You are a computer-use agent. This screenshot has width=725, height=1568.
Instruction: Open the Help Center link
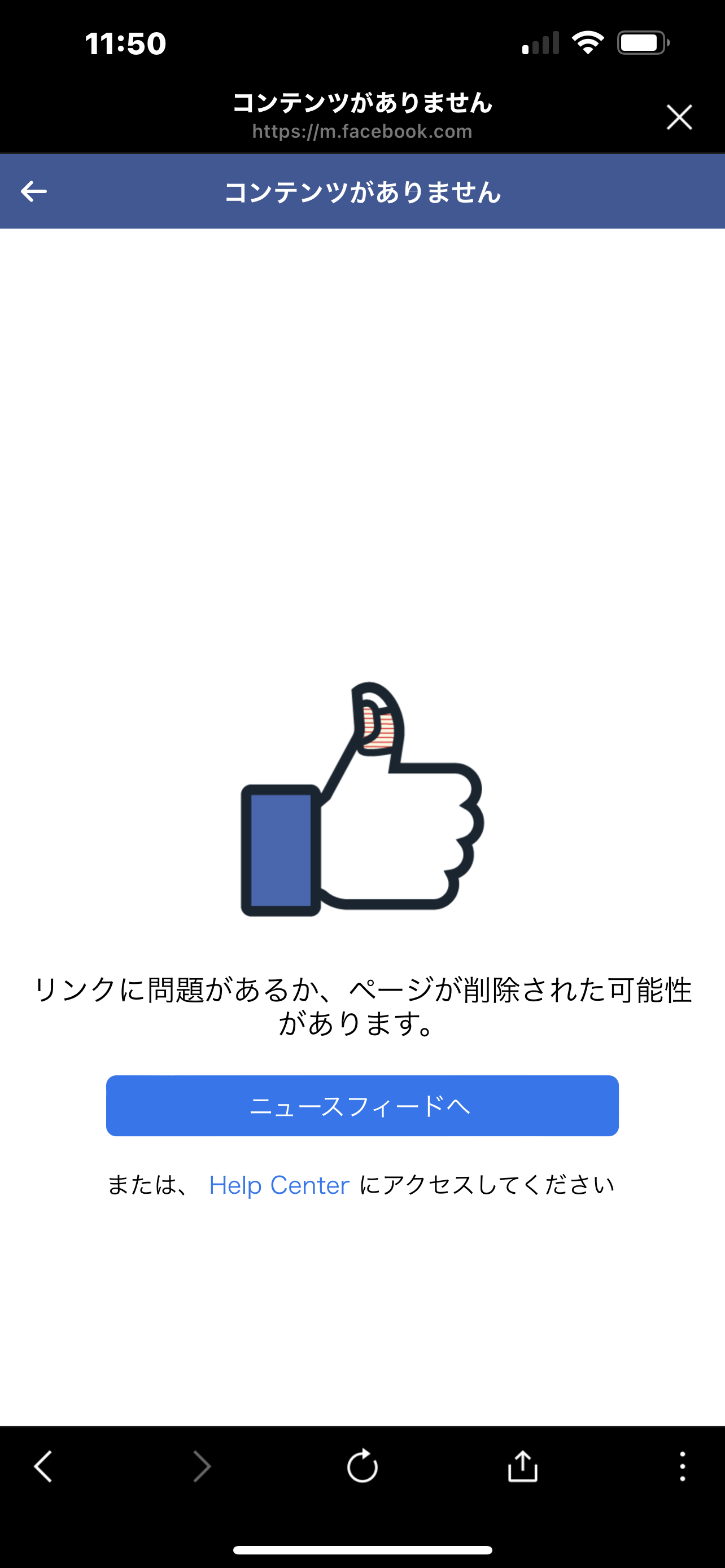click(x=279, y=1185)
